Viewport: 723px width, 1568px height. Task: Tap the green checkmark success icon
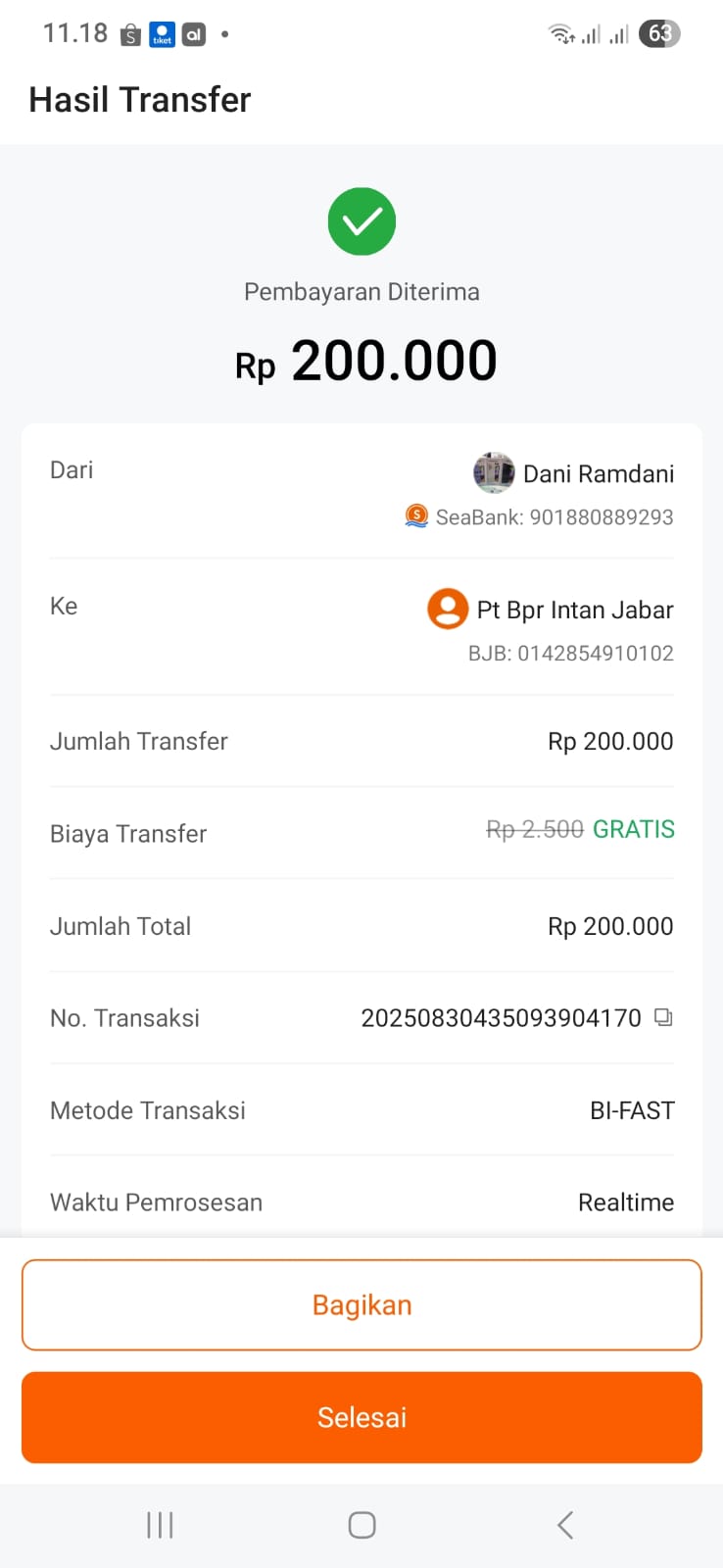tap(361, 221)
